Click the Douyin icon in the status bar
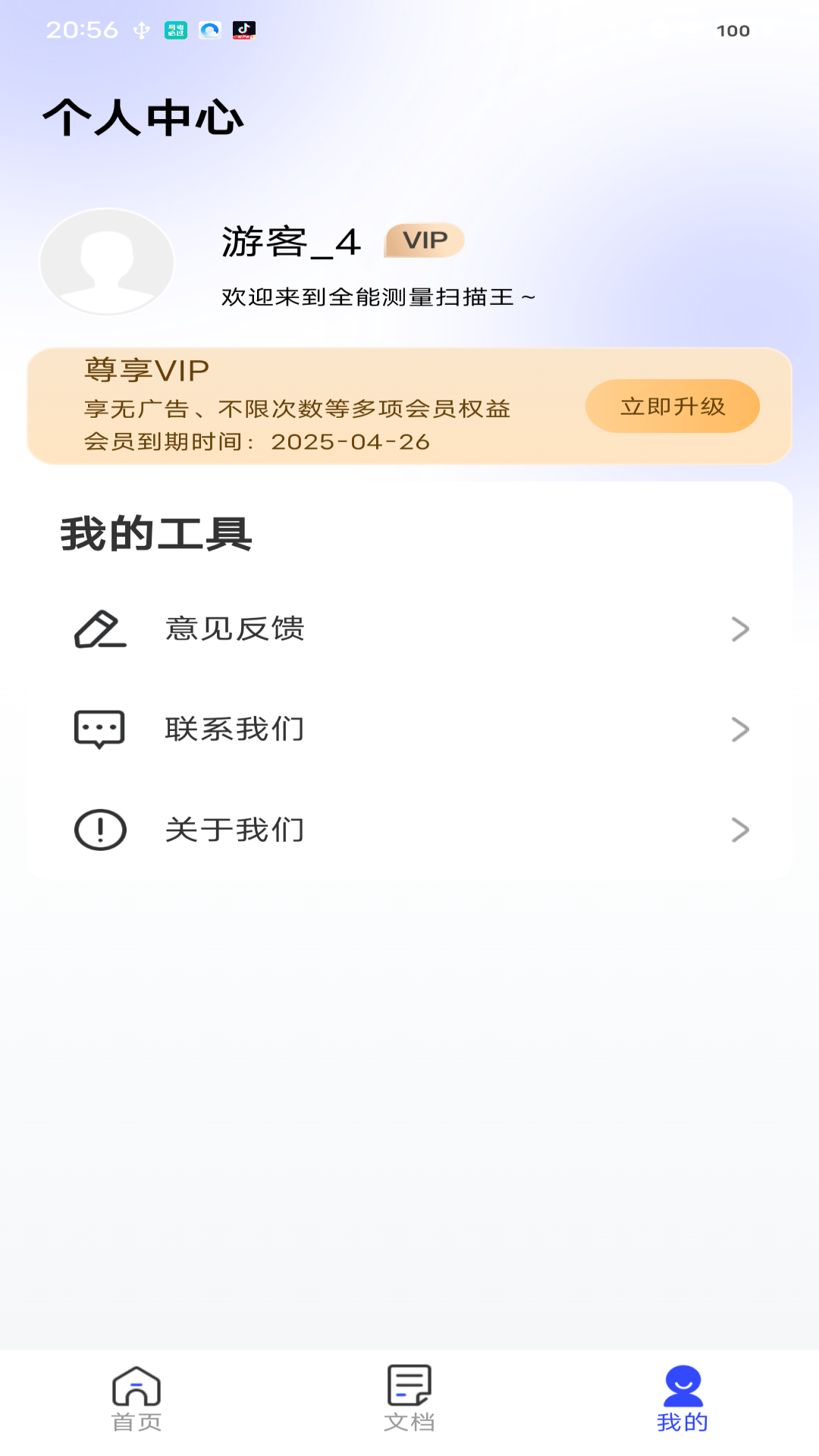 241,30
